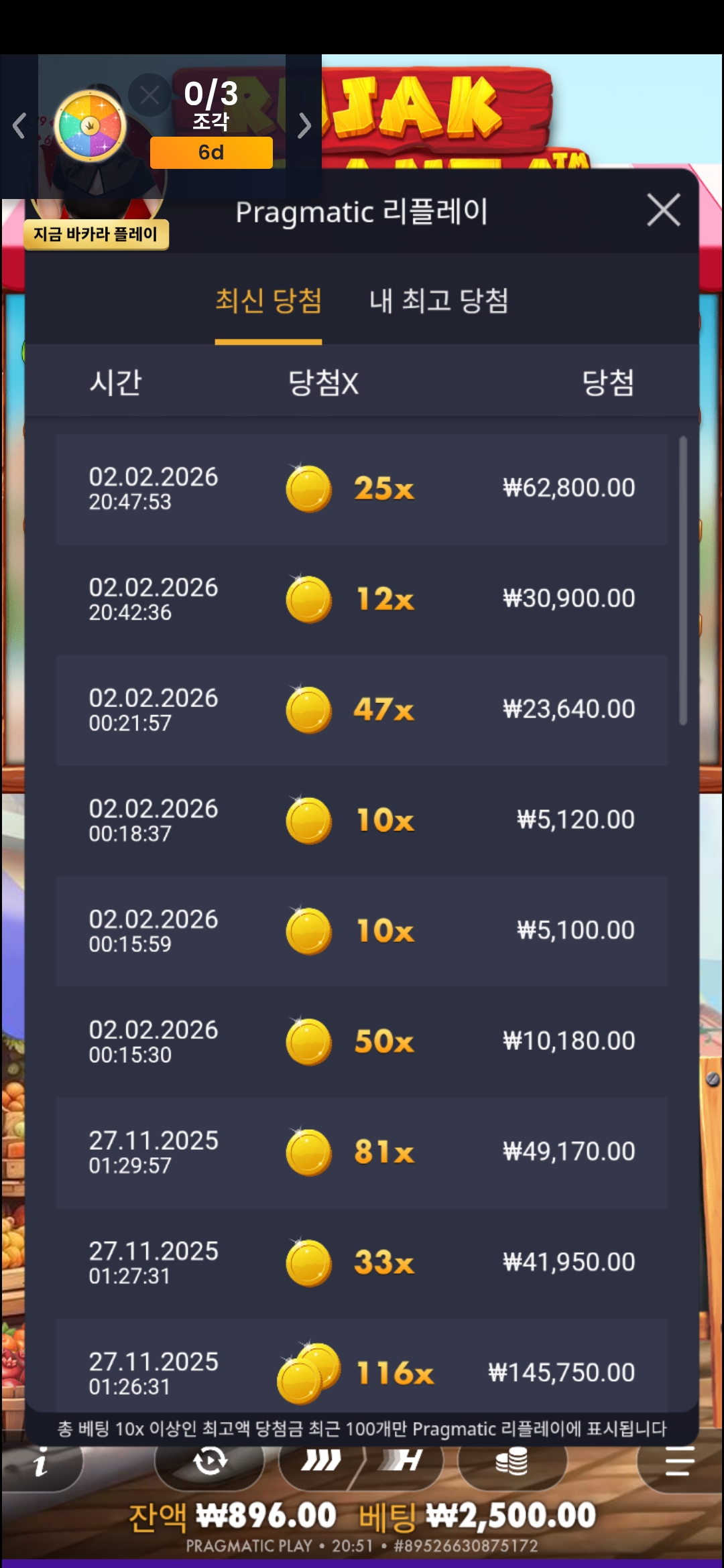View the 47x replay from 00:21:57

[361, 710]
